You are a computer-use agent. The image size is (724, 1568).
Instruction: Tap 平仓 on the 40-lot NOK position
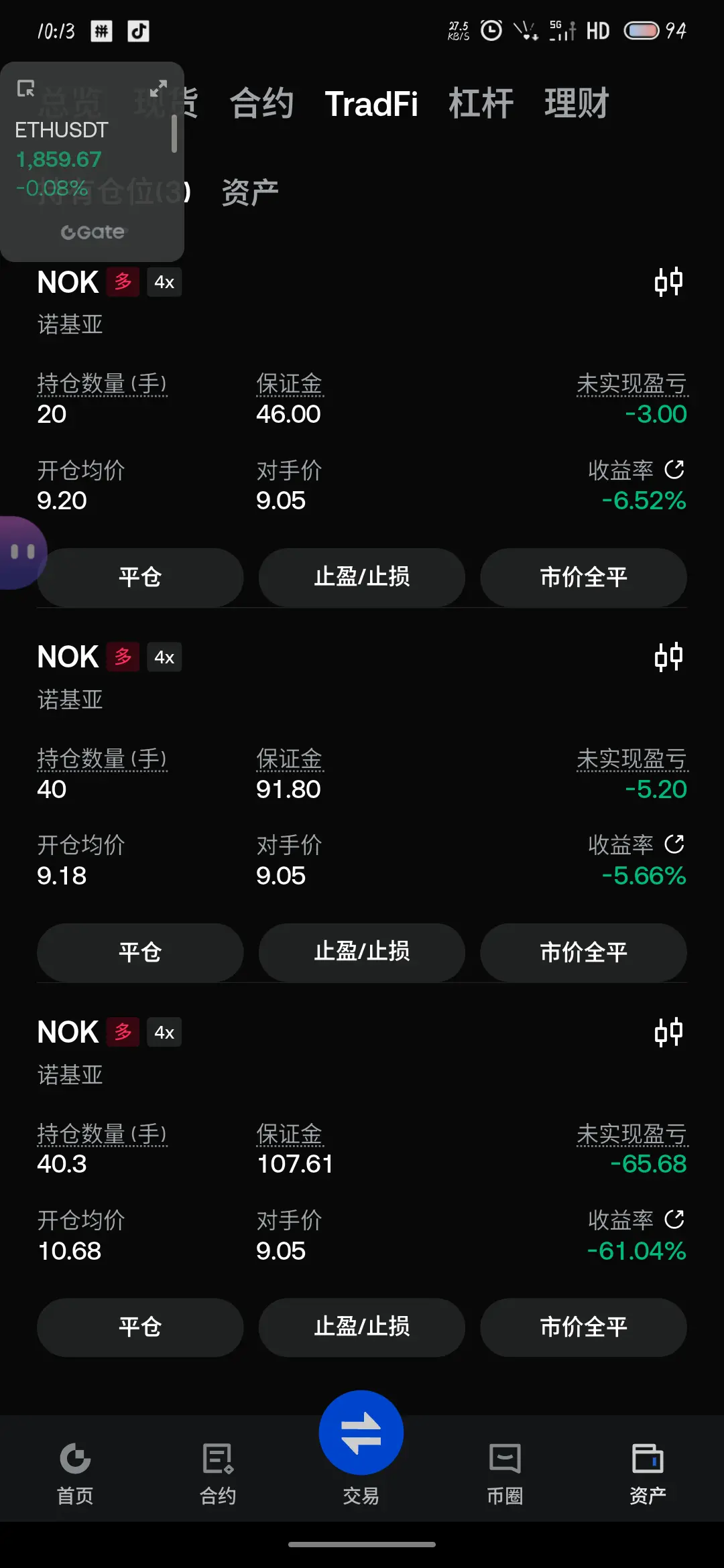click(140, 952)
